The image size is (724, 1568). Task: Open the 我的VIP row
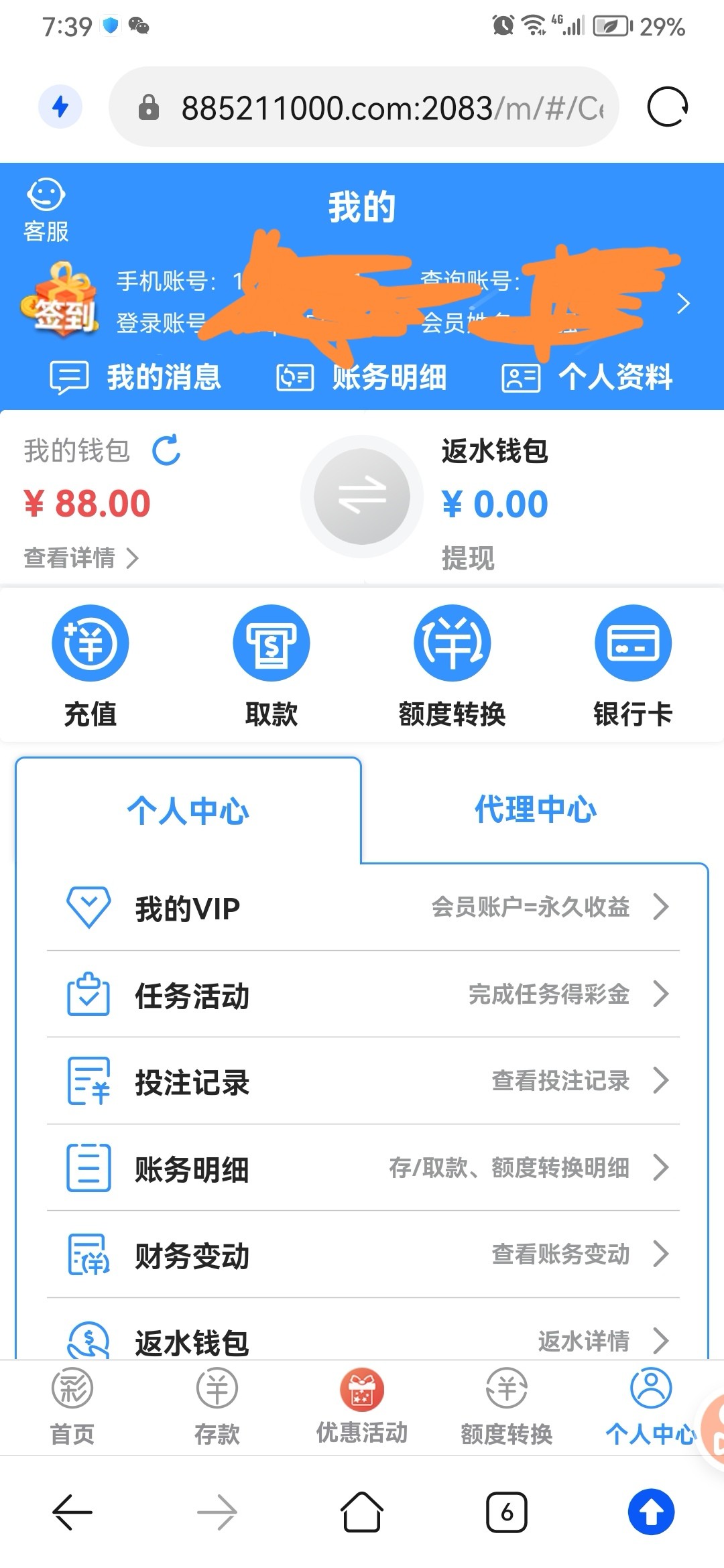pos(363,907)
